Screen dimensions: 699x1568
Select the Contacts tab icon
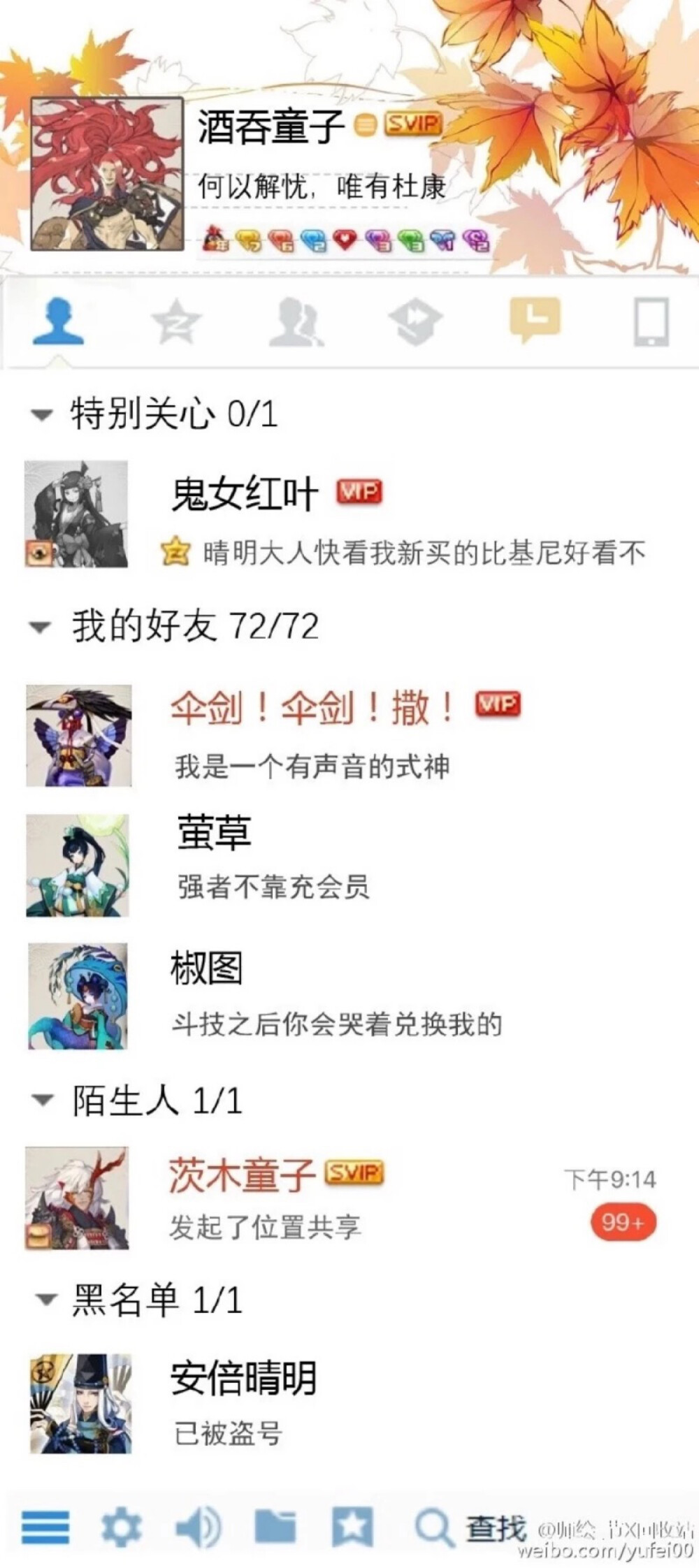point(59,321)
